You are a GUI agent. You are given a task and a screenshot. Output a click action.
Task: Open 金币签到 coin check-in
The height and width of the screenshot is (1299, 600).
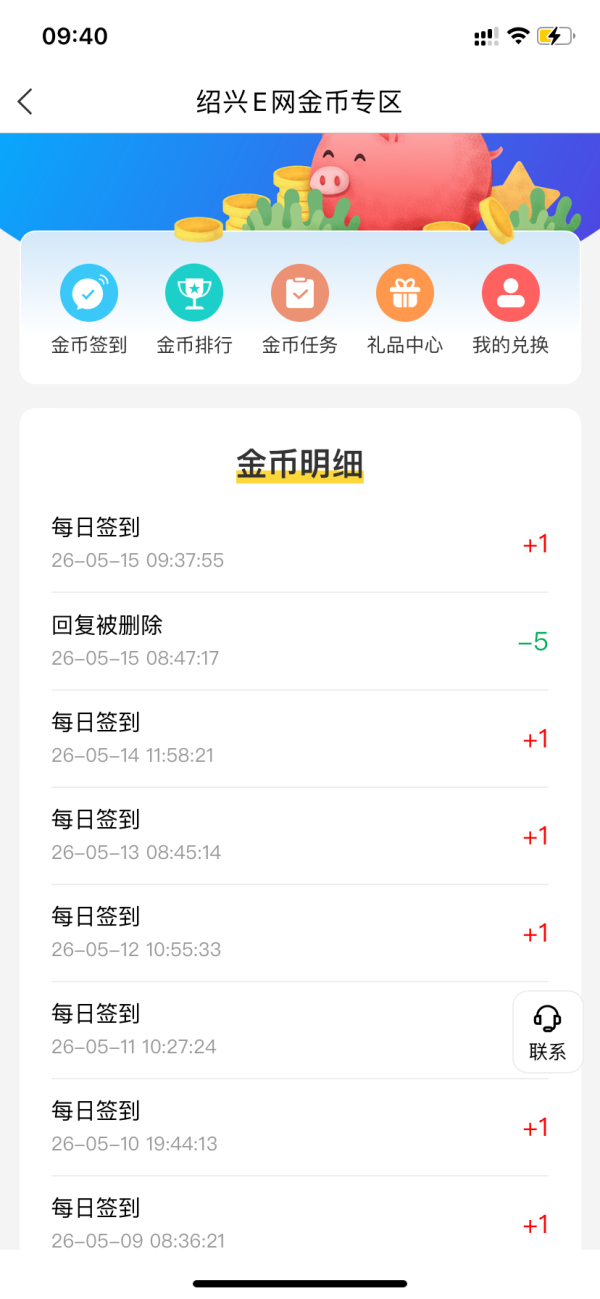point(89,309)
